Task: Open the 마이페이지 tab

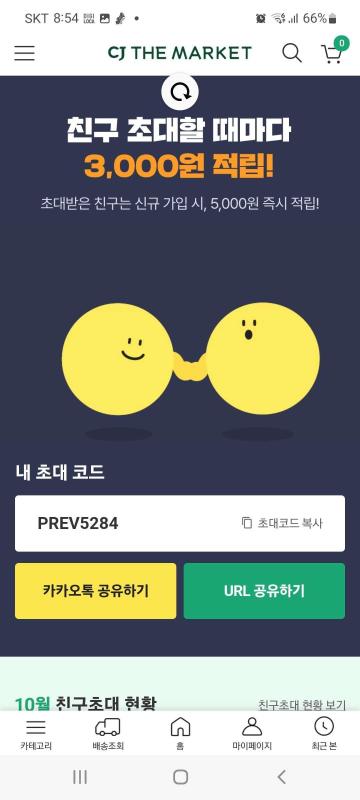Action: coord(252,734)
